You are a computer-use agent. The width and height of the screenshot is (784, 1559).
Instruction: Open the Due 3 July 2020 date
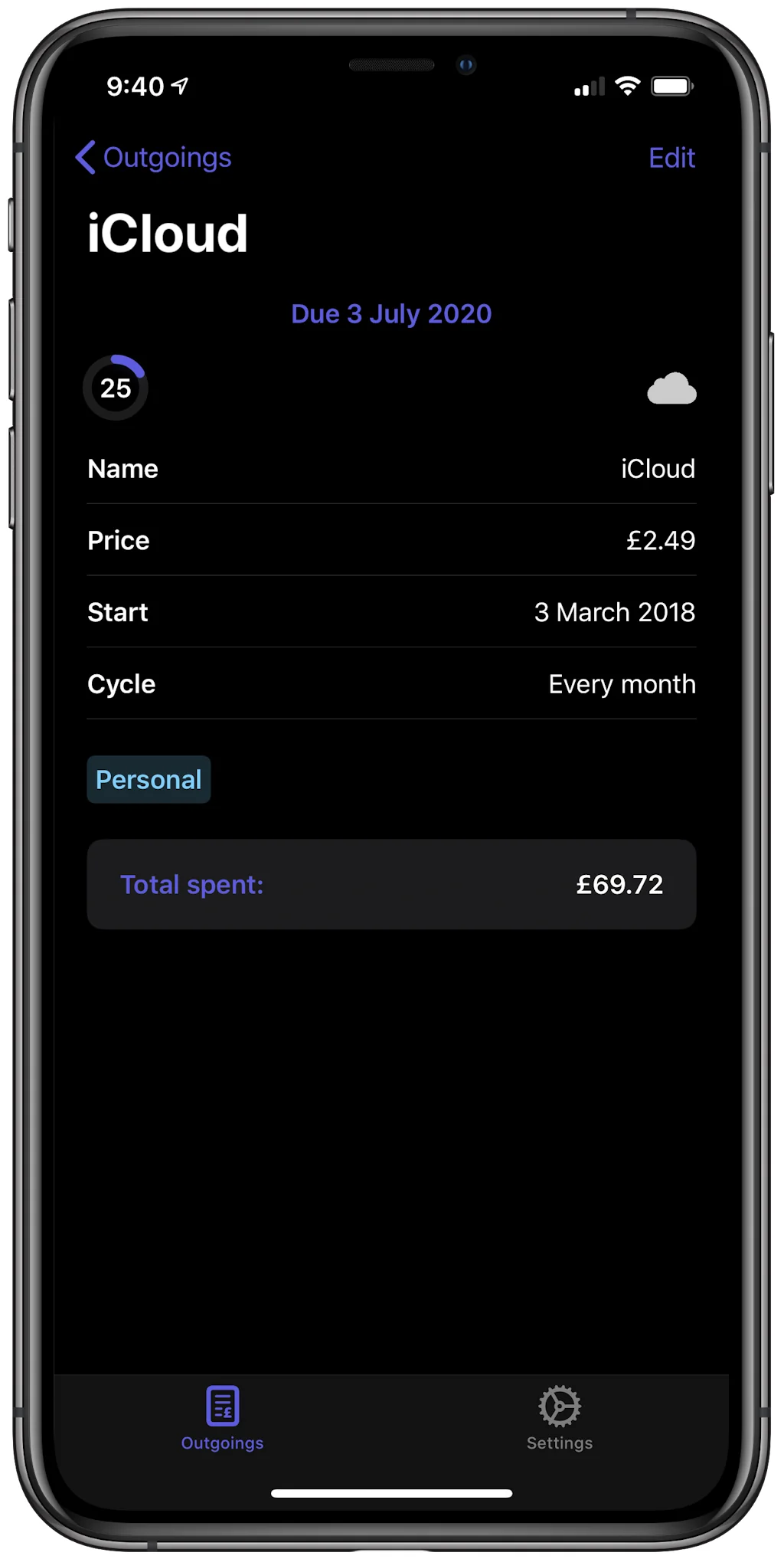coord(391,313)
